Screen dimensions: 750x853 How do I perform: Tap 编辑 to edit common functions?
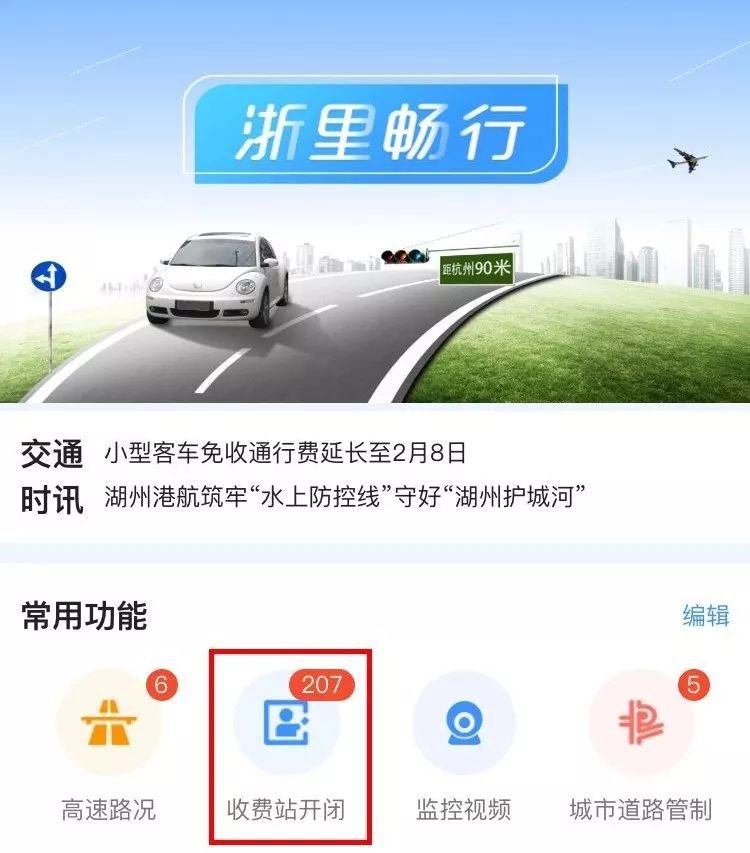(x=705, y=616)
